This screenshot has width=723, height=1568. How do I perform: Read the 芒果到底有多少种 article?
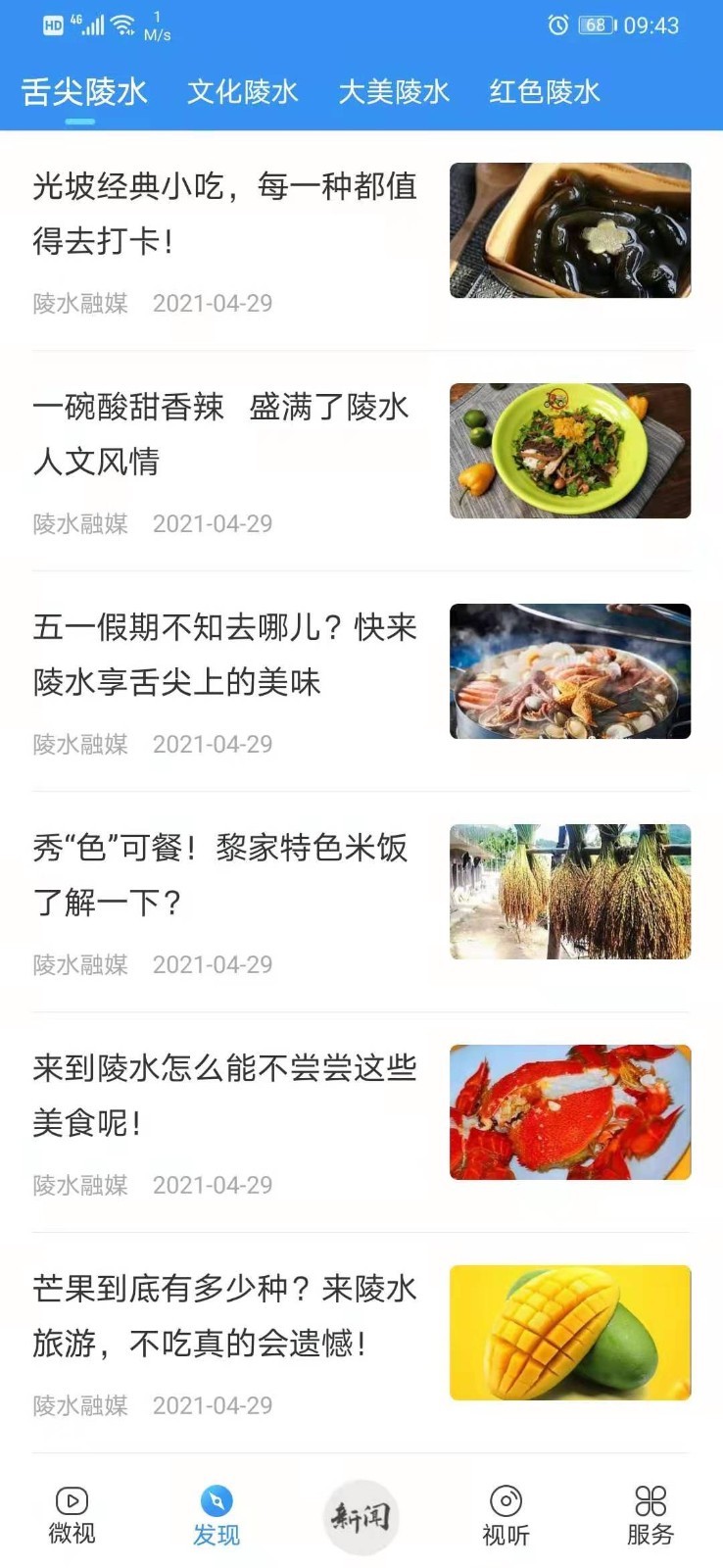361,1344
